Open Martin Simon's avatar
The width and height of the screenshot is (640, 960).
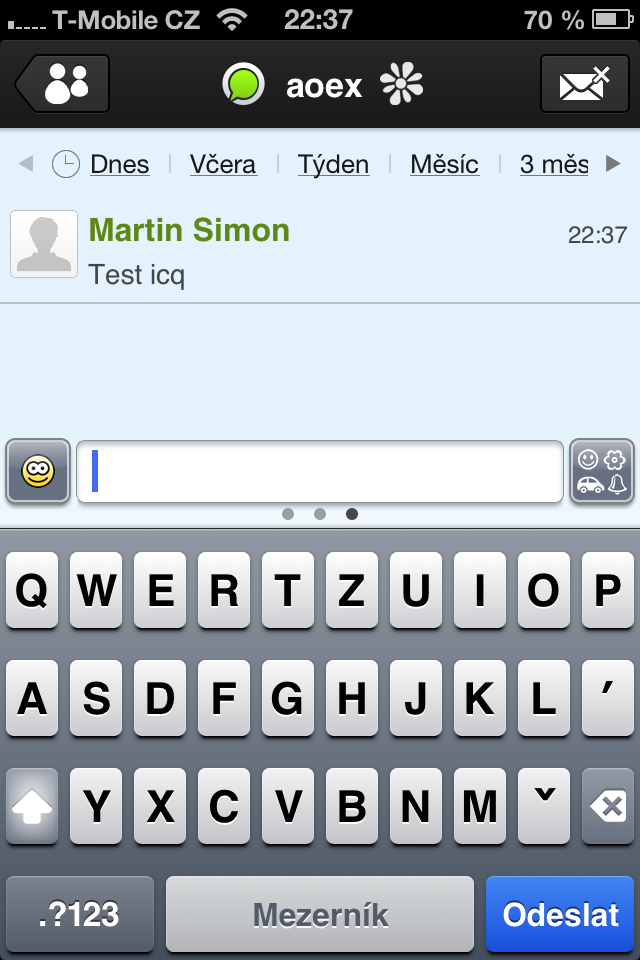(44, 244)
